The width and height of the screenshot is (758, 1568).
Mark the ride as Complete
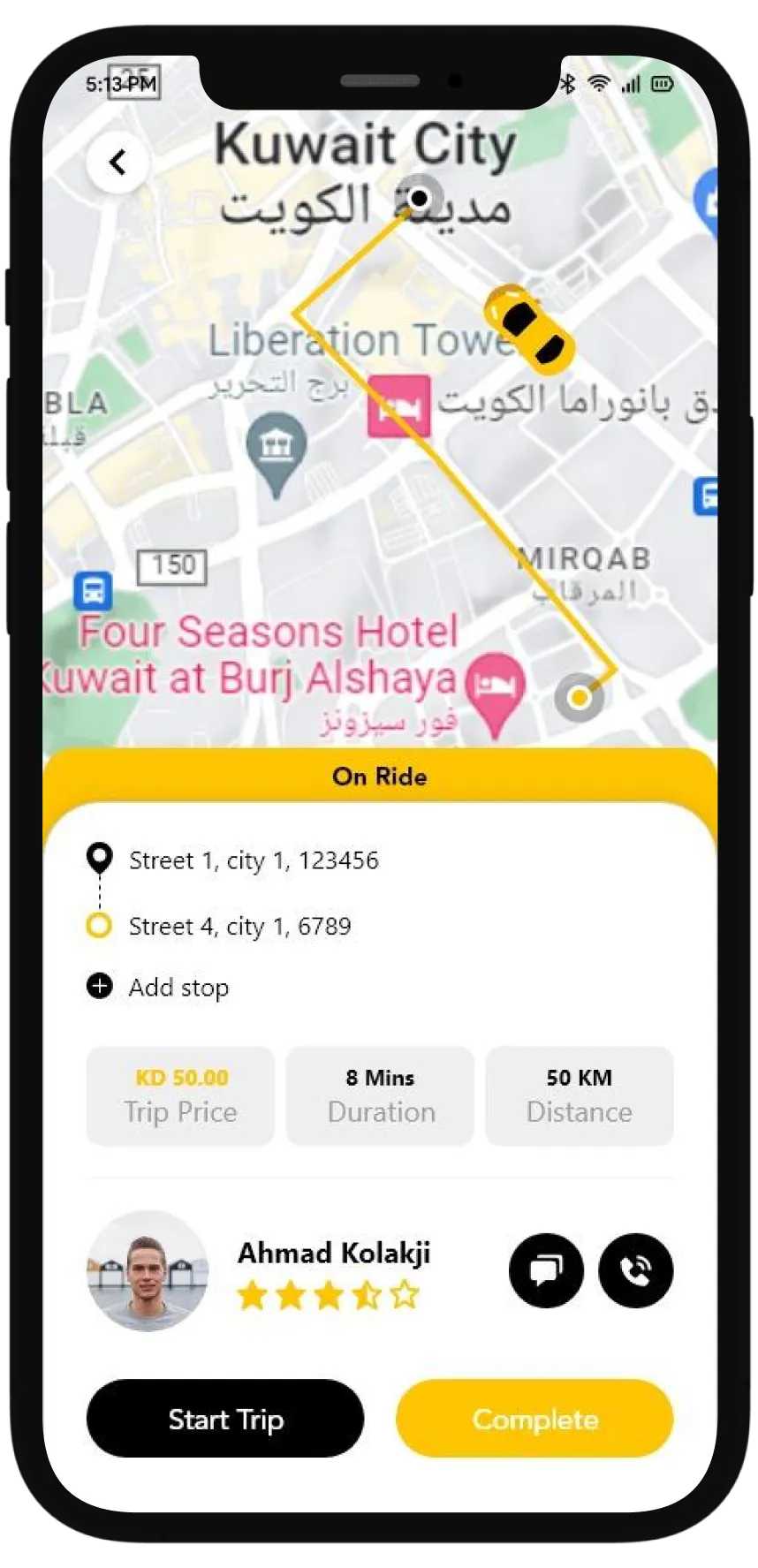click(534, 1419)
